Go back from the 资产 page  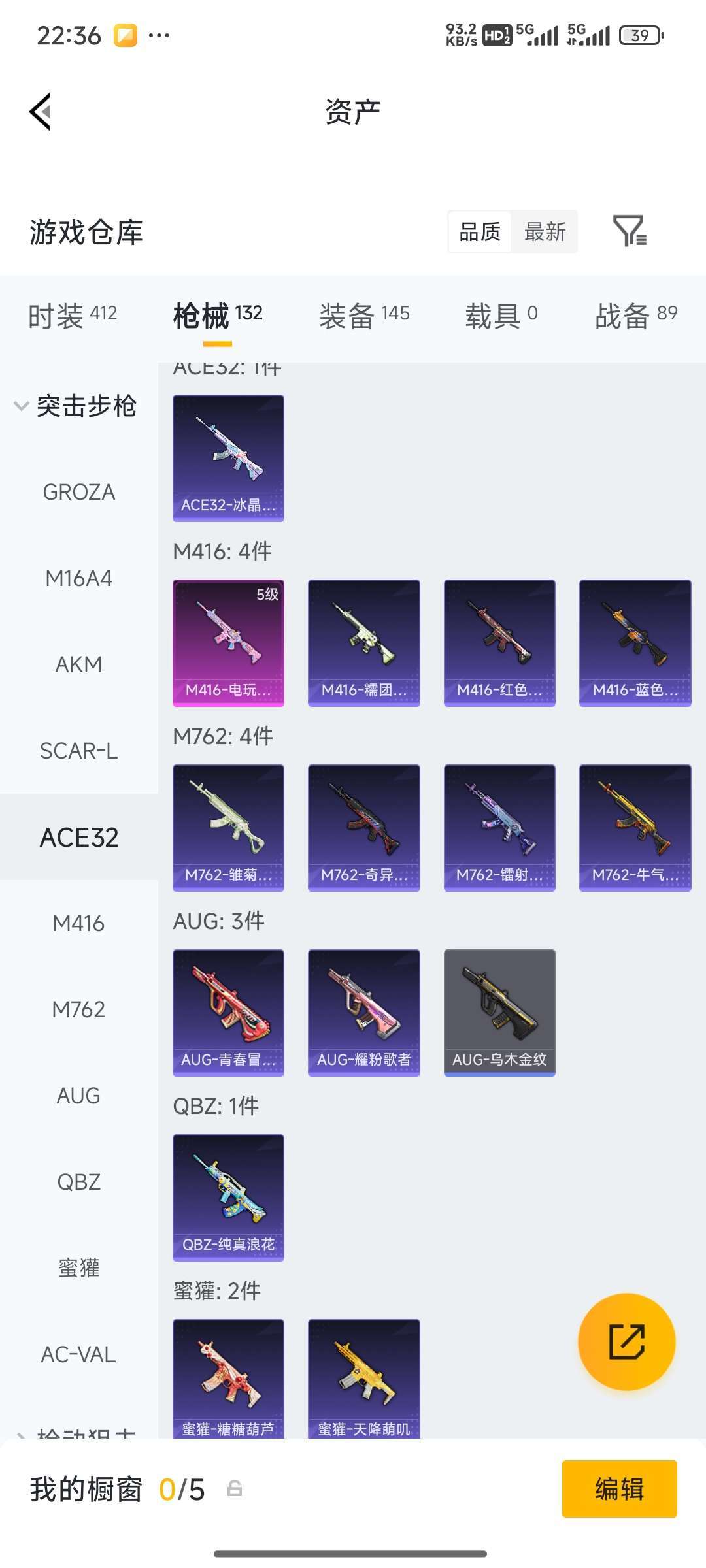click(x=41, y=112)
